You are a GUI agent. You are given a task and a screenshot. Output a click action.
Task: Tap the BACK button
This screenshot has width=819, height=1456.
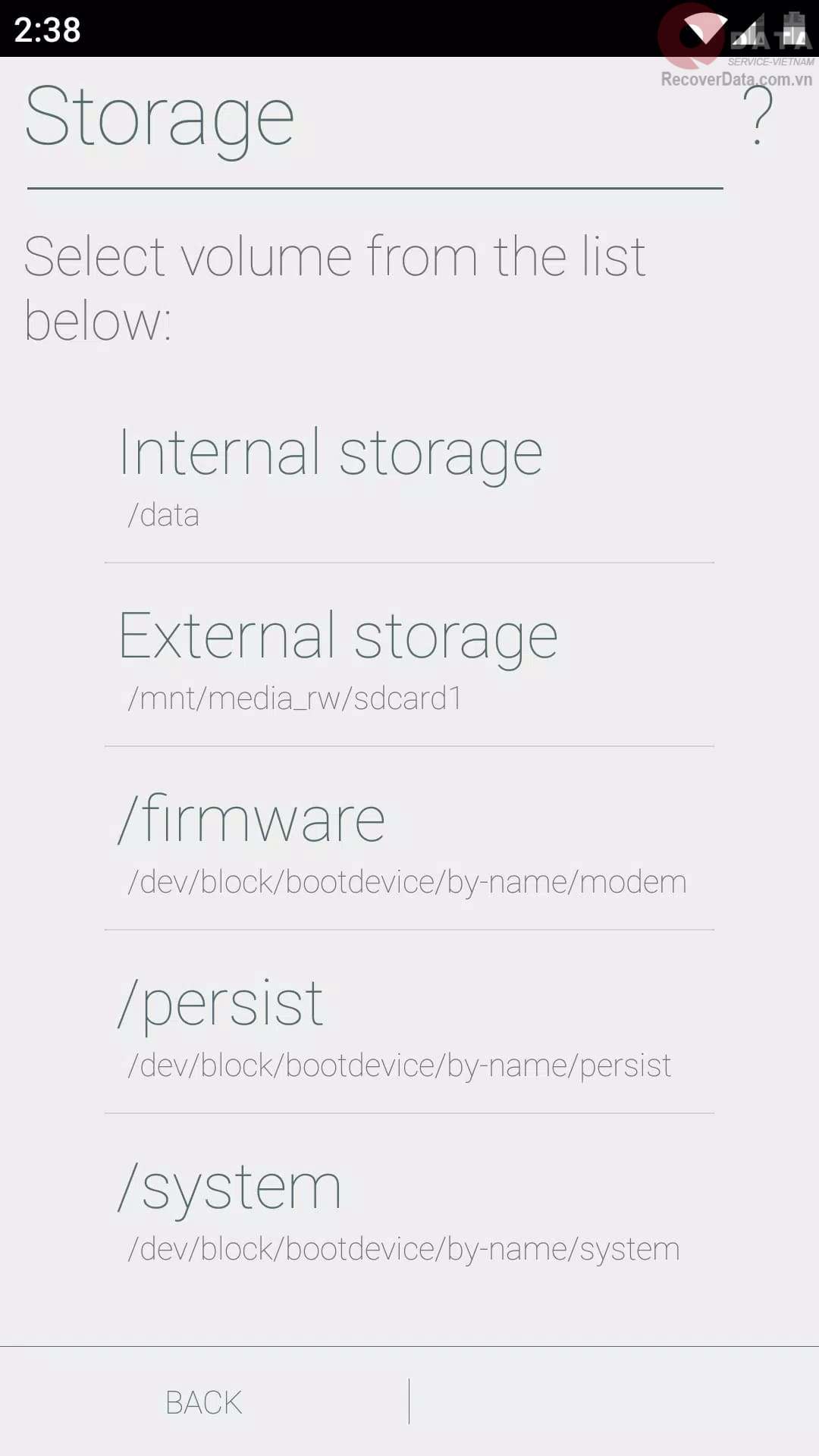(x=203, y=1402)
